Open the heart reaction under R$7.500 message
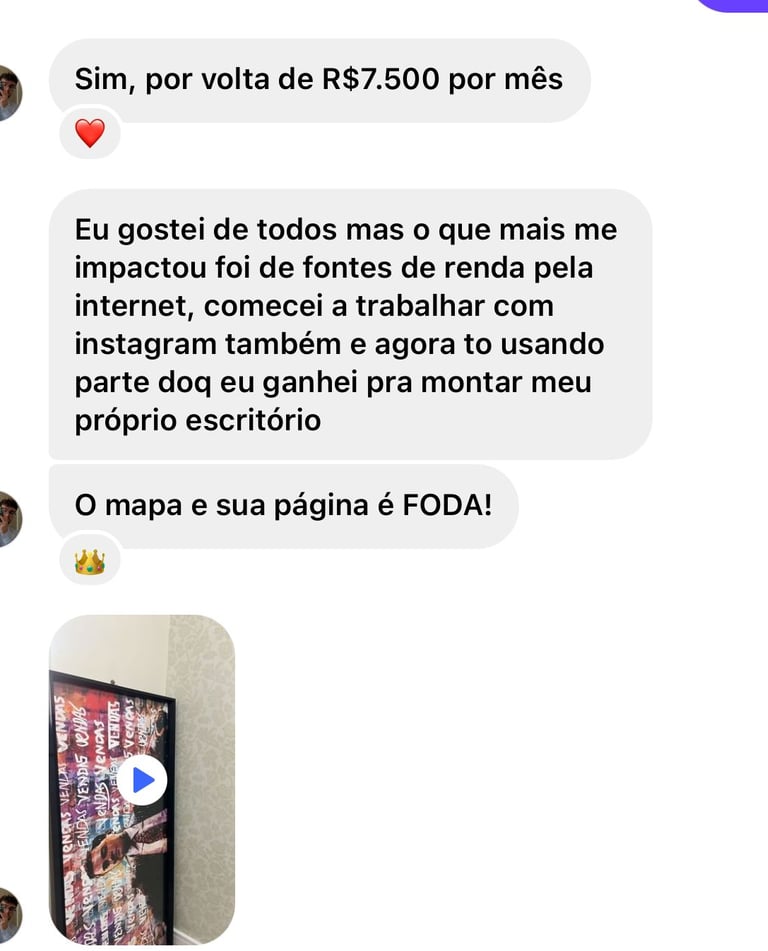The height and width of the screenshot is (951, 768). pyautogui.click(x=90, y=133)
